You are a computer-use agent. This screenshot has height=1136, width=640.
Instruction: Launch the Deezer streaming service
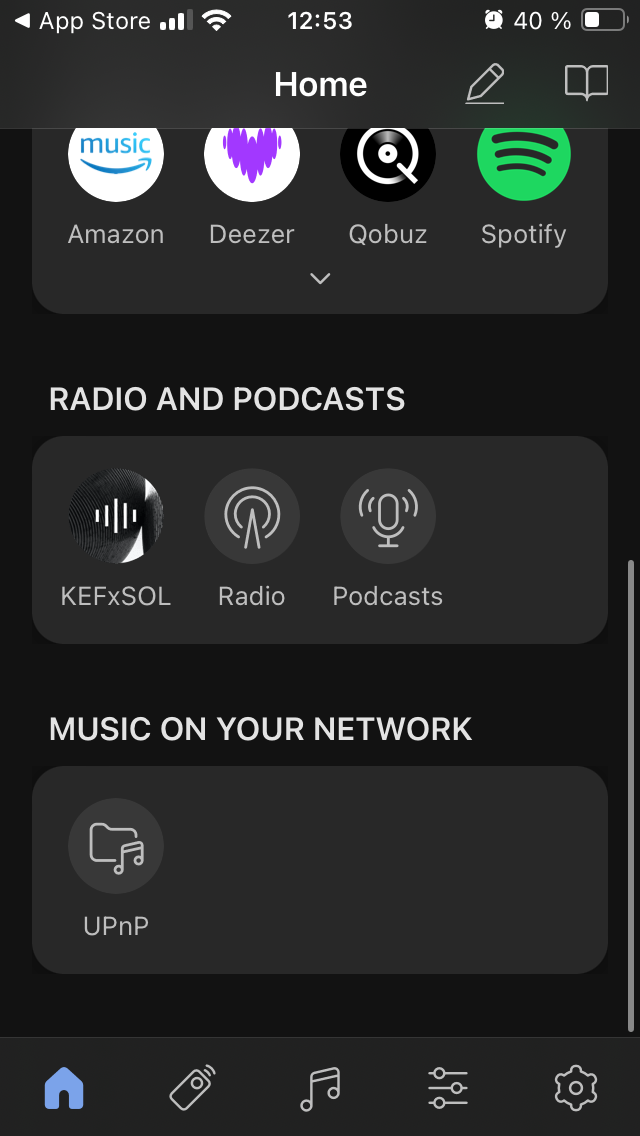(252, 156)
